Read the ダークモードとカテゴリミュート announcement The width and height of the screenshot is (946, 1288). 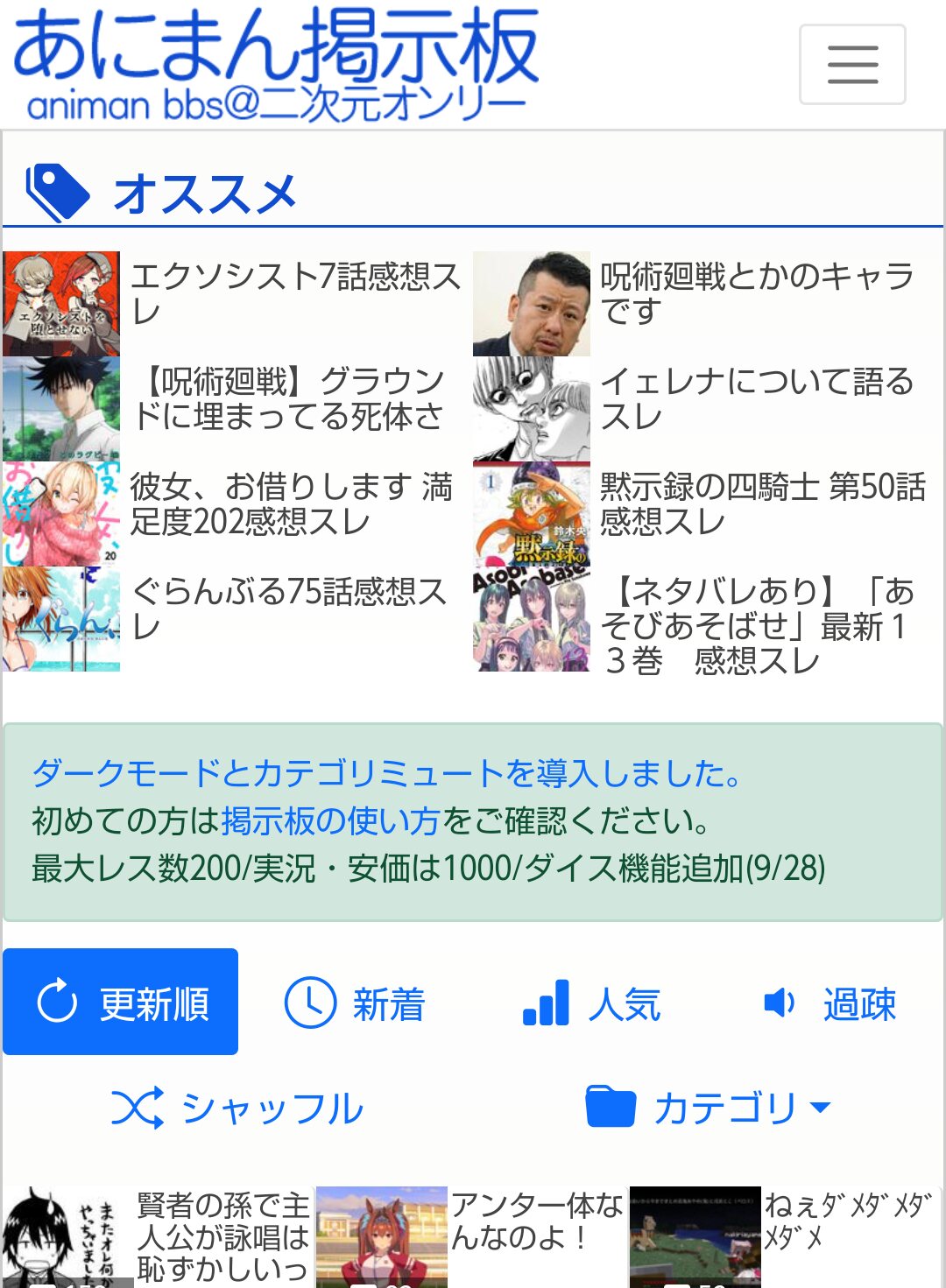pos(386,774)
